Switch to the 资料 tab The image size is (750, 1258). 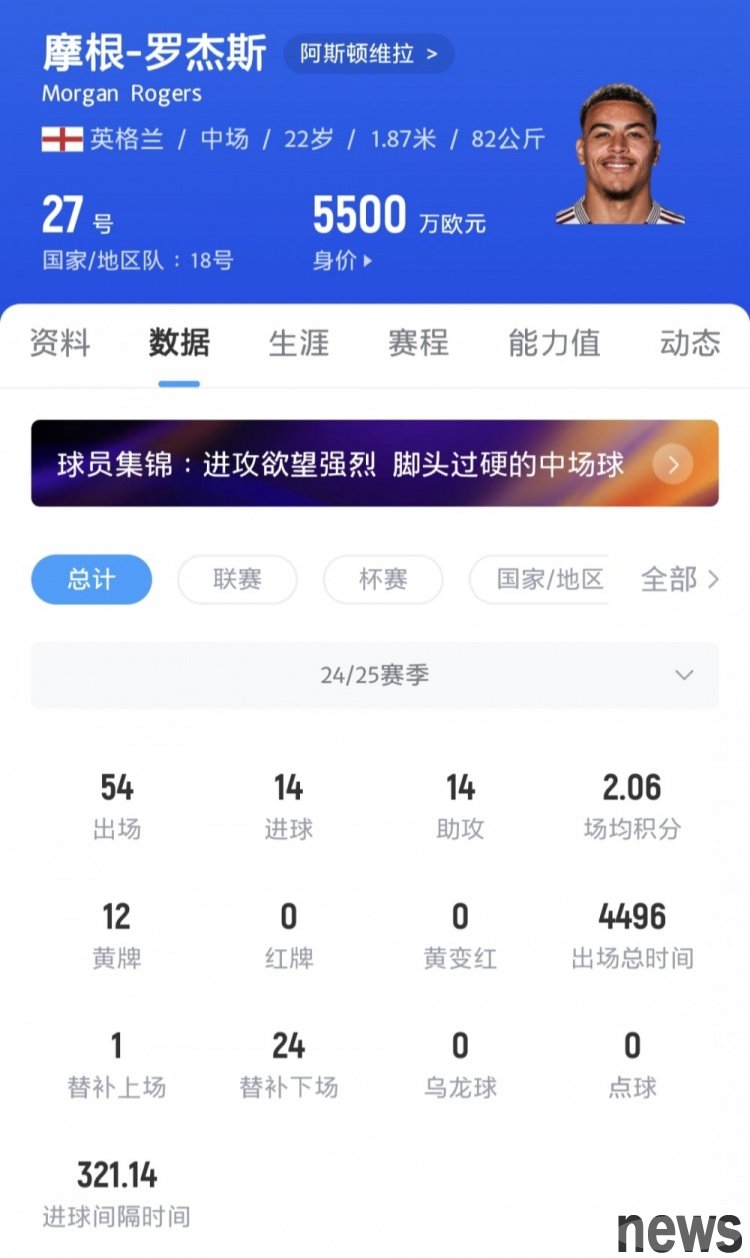(60, 343)
